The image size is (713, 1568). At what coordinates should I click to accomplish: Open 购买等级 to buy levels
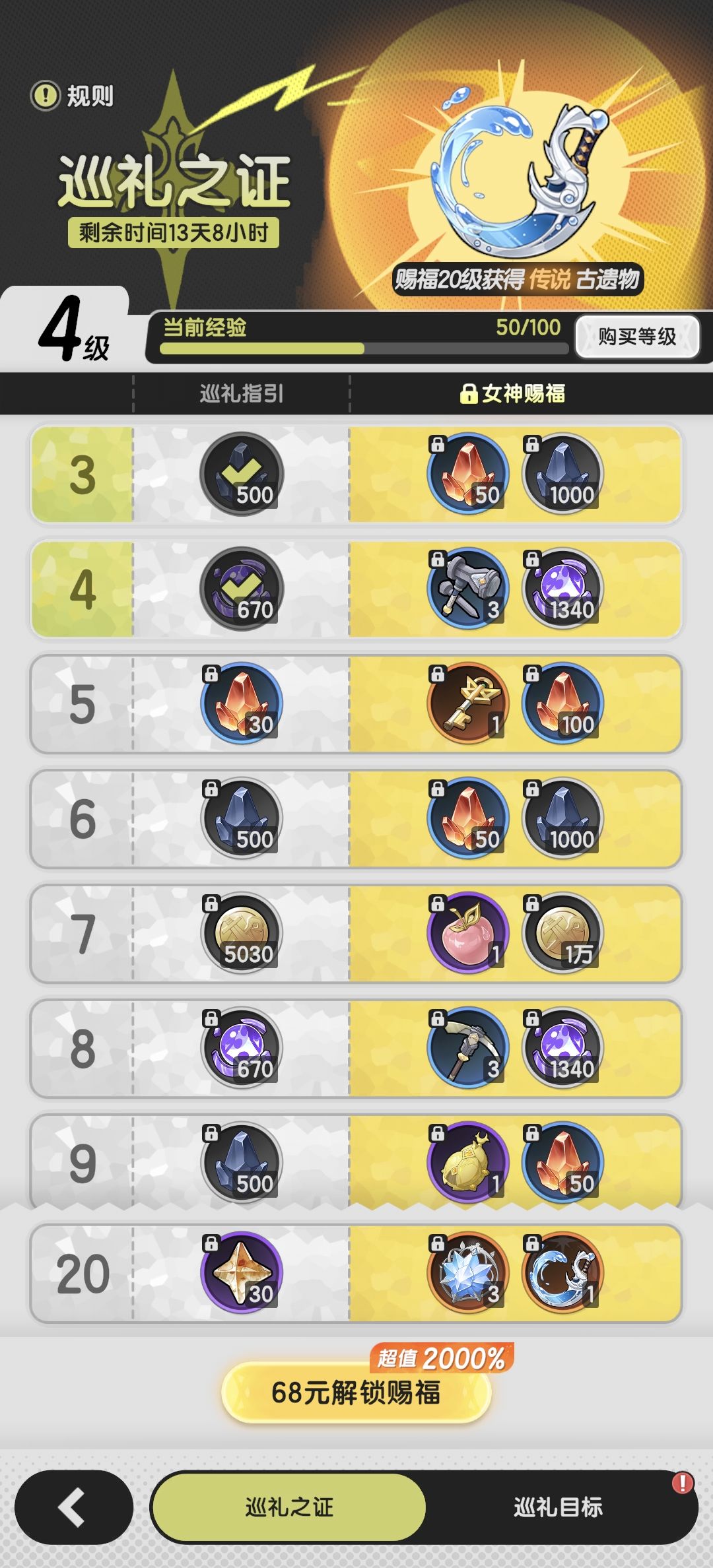pyautogui.click(x=636, y=334)
